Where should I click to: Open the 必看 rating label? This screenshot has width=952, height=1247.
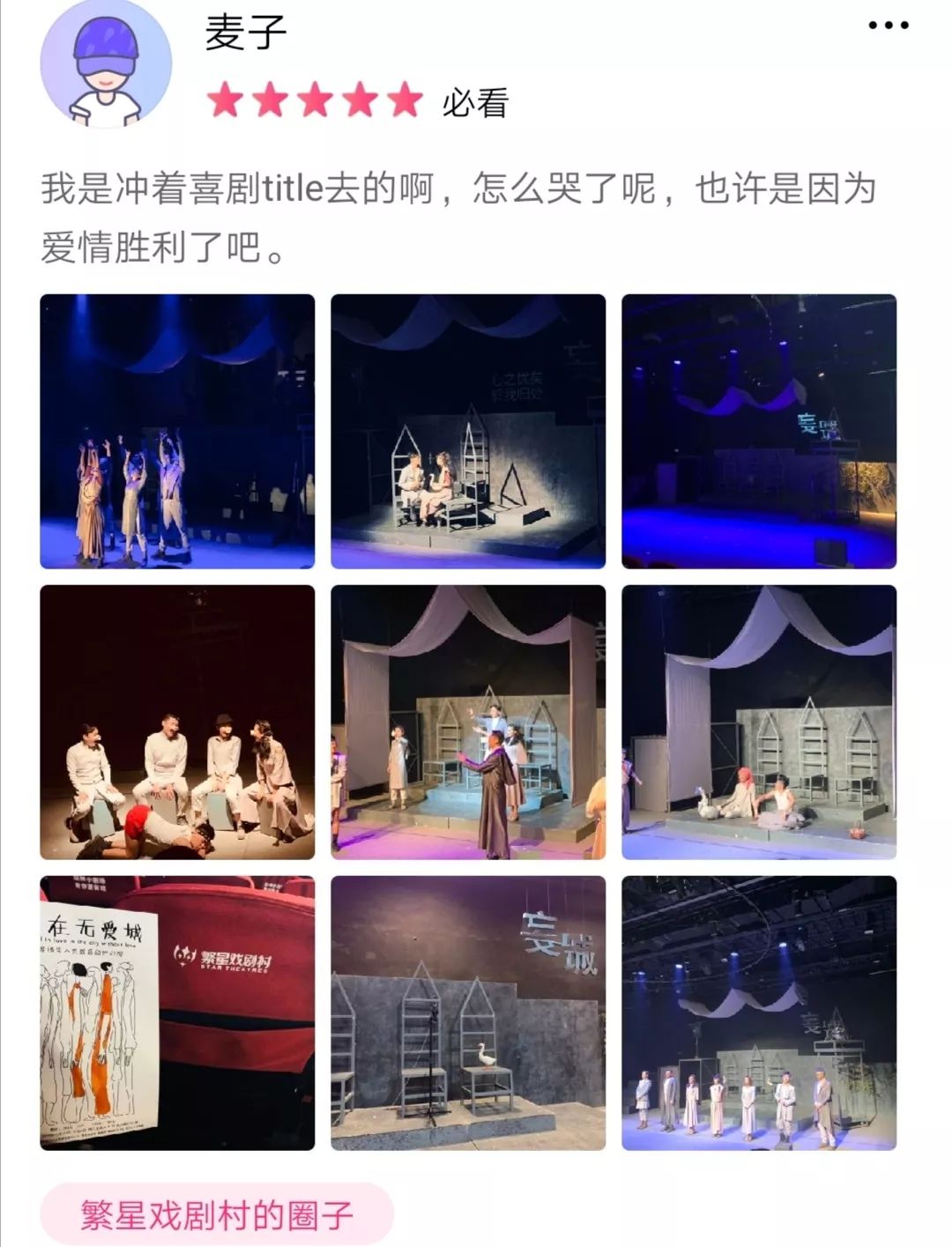point(474,101)
